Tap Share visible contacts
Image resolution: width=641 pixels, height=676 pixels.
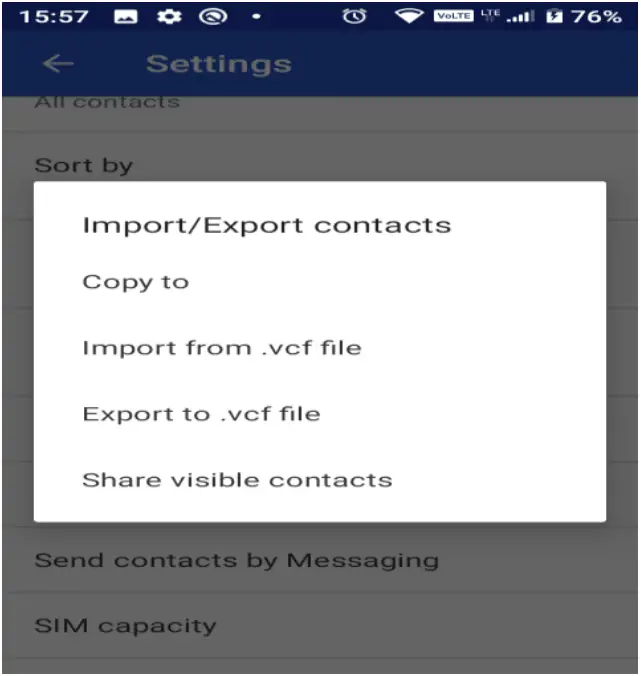[237, 480]
